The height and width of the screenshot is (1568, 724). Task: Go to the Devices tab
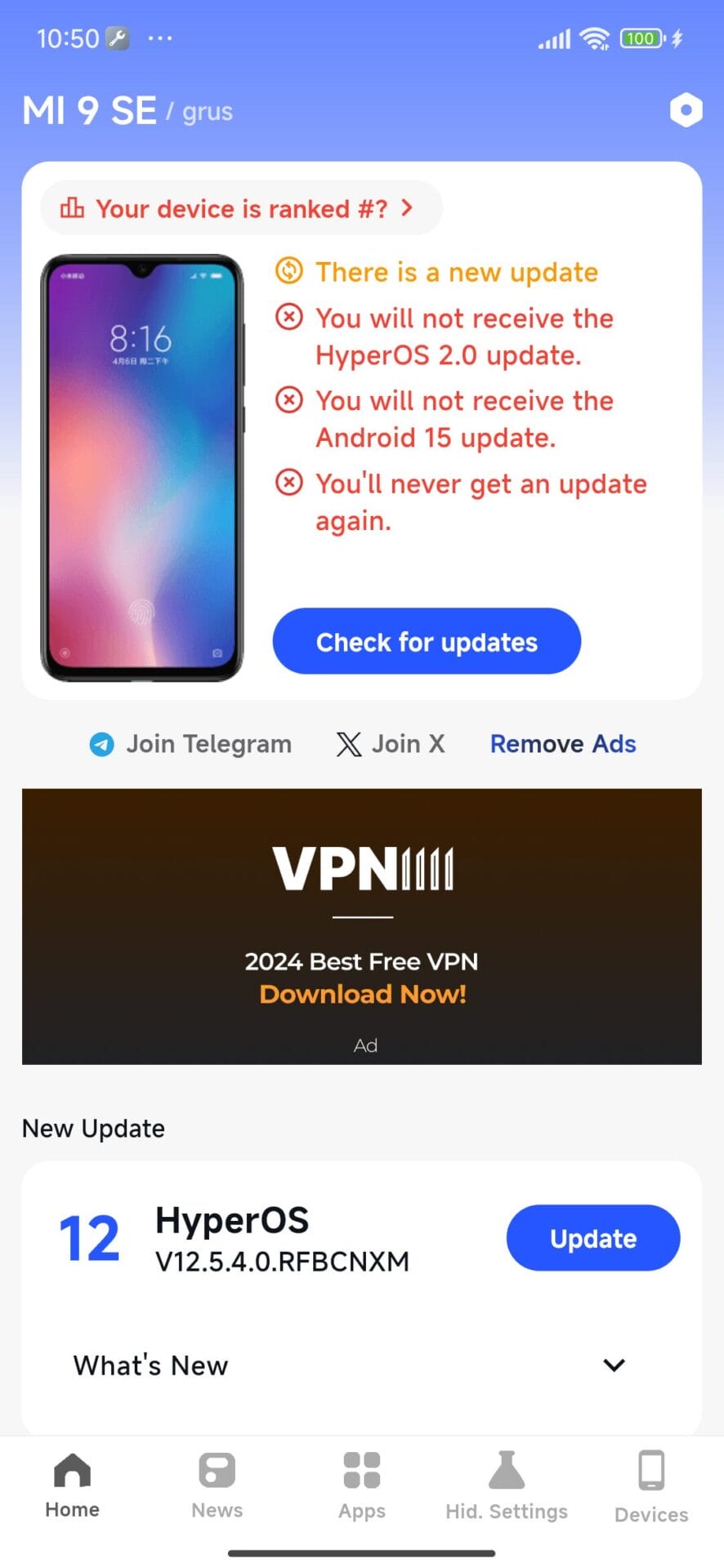pyautogui.click(x=651, y=1486)
